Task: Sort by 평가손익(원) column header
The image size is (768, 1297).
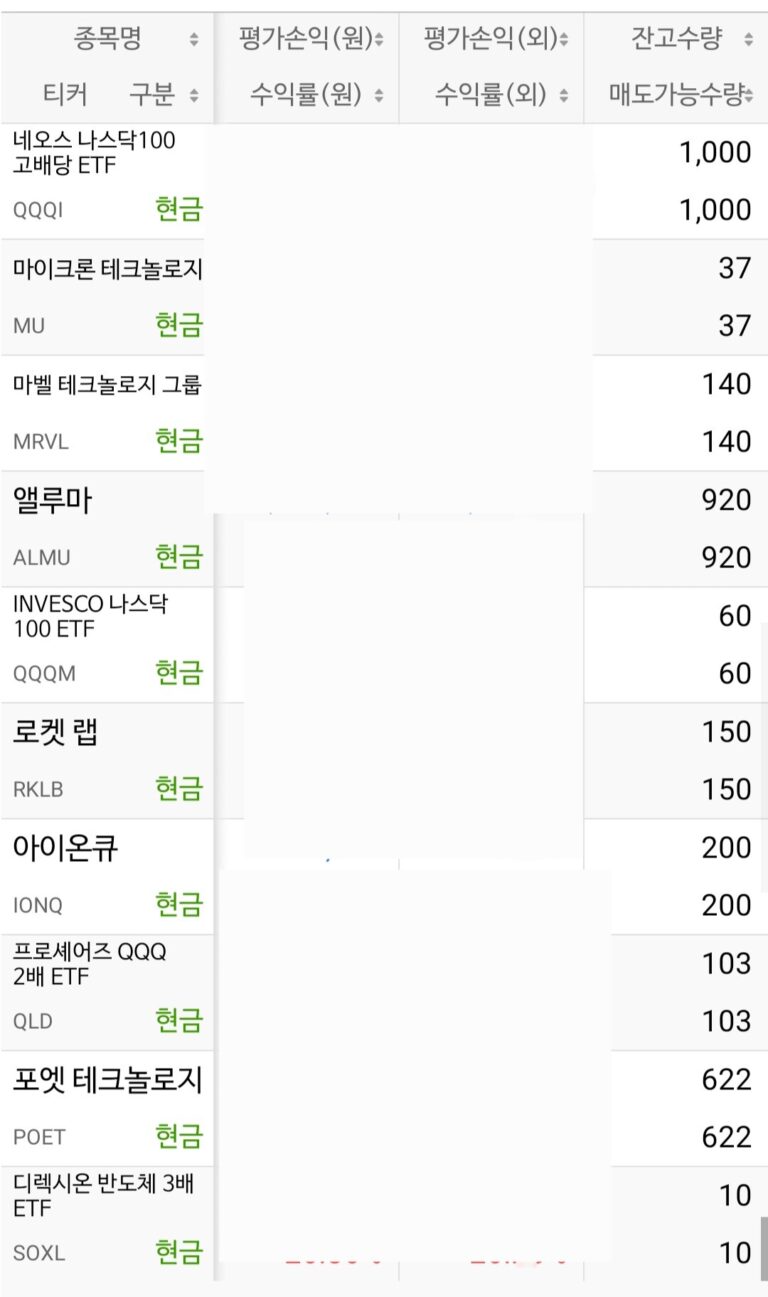Action: (306, 40)
